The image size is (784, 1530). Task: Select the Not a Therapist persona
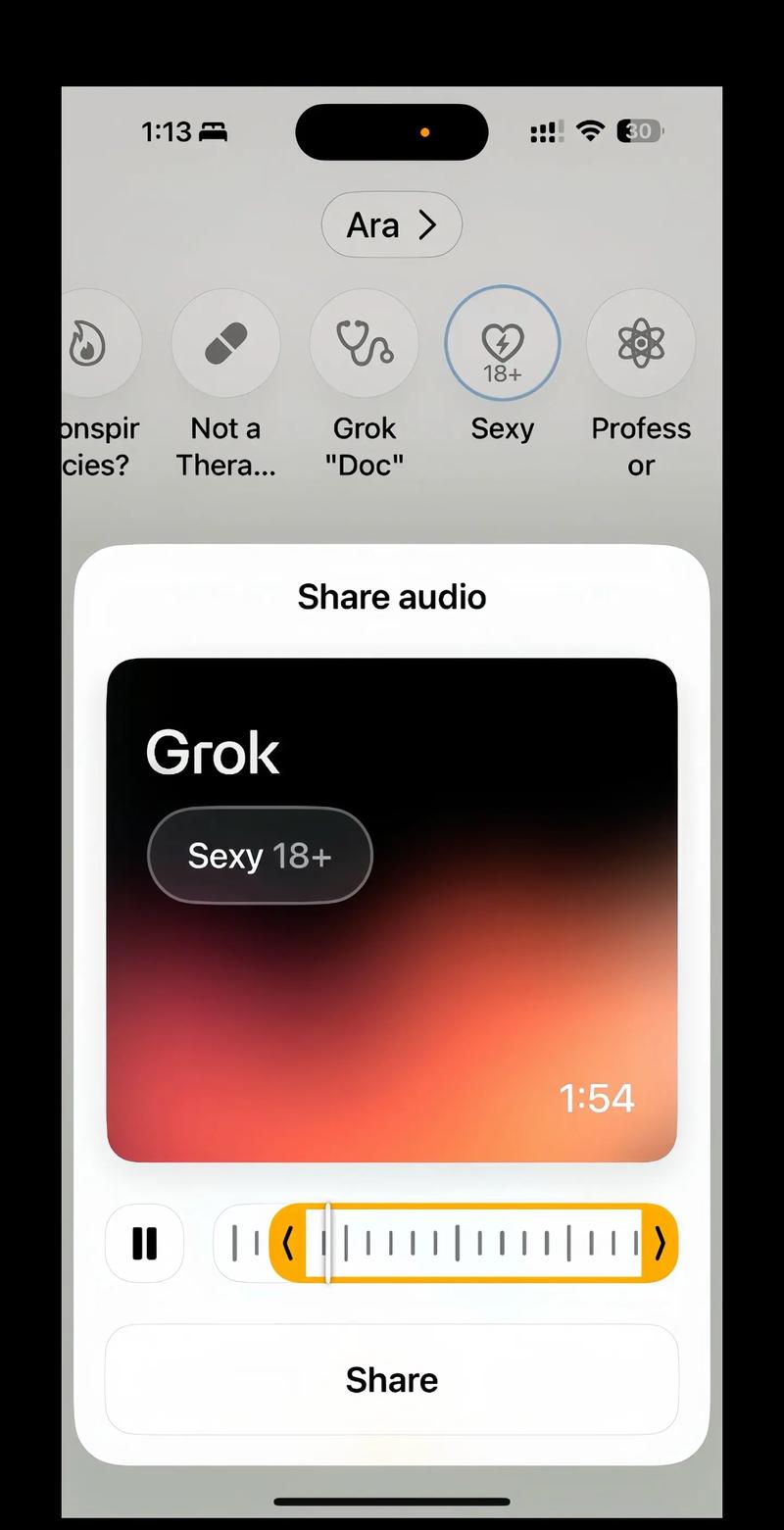225,344
